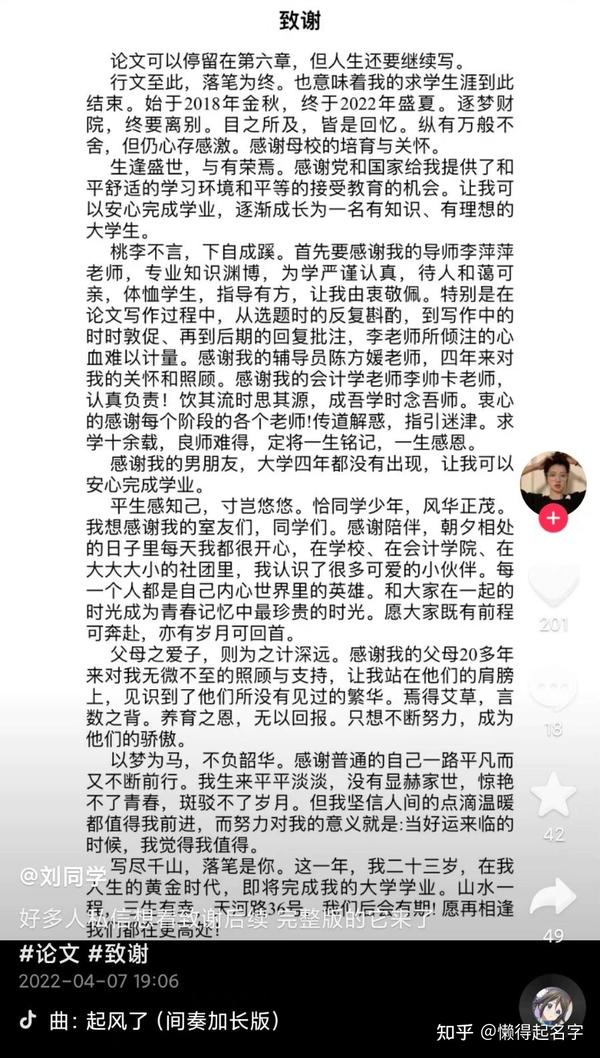Open the soundtrack 起风了 (间奏加长版)
The height and width of the screenshot is (1058, 600).
pyautogui.click(x=182, y=1020)
